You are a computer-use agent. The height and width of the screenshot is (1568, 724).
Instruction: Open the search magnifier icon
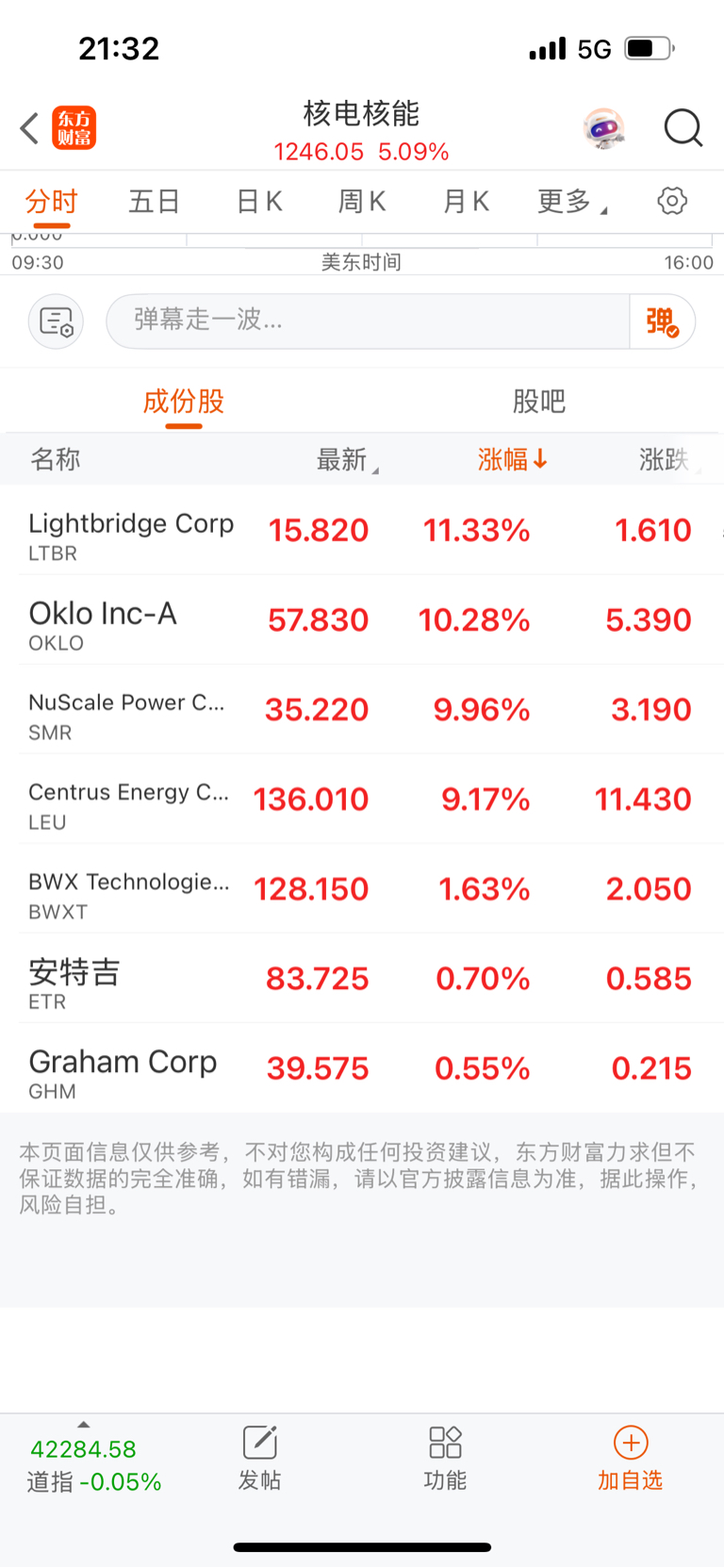pyautogui.click(x=683, y=128)
